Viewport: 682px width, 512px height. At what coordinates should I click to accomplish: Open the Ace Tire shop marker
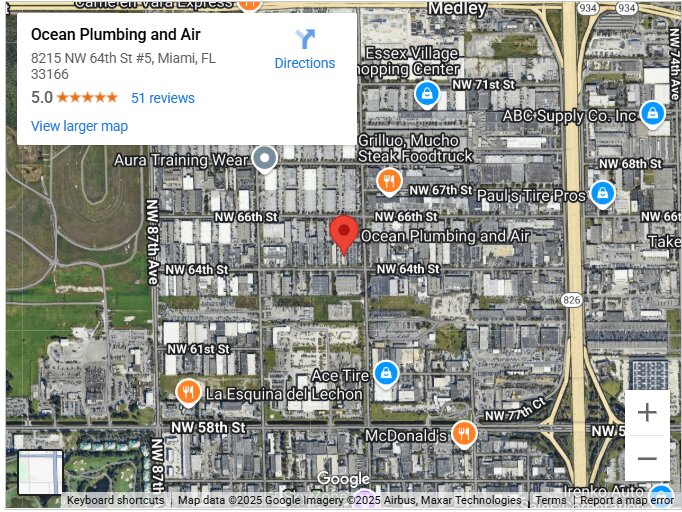coord(386,374)
